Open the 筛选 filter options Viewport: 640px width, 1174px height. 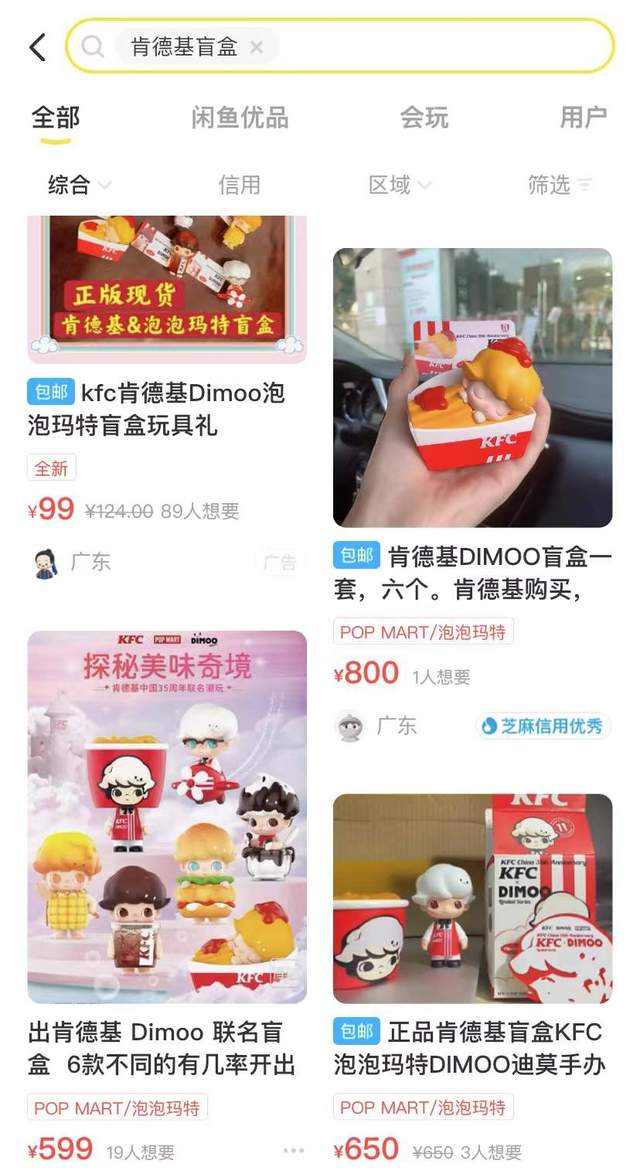coord(559,185)
